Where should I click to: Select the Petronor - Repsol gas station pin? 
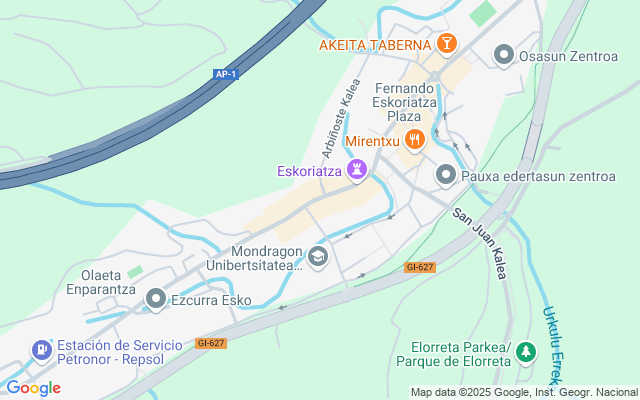coord(41,350)
